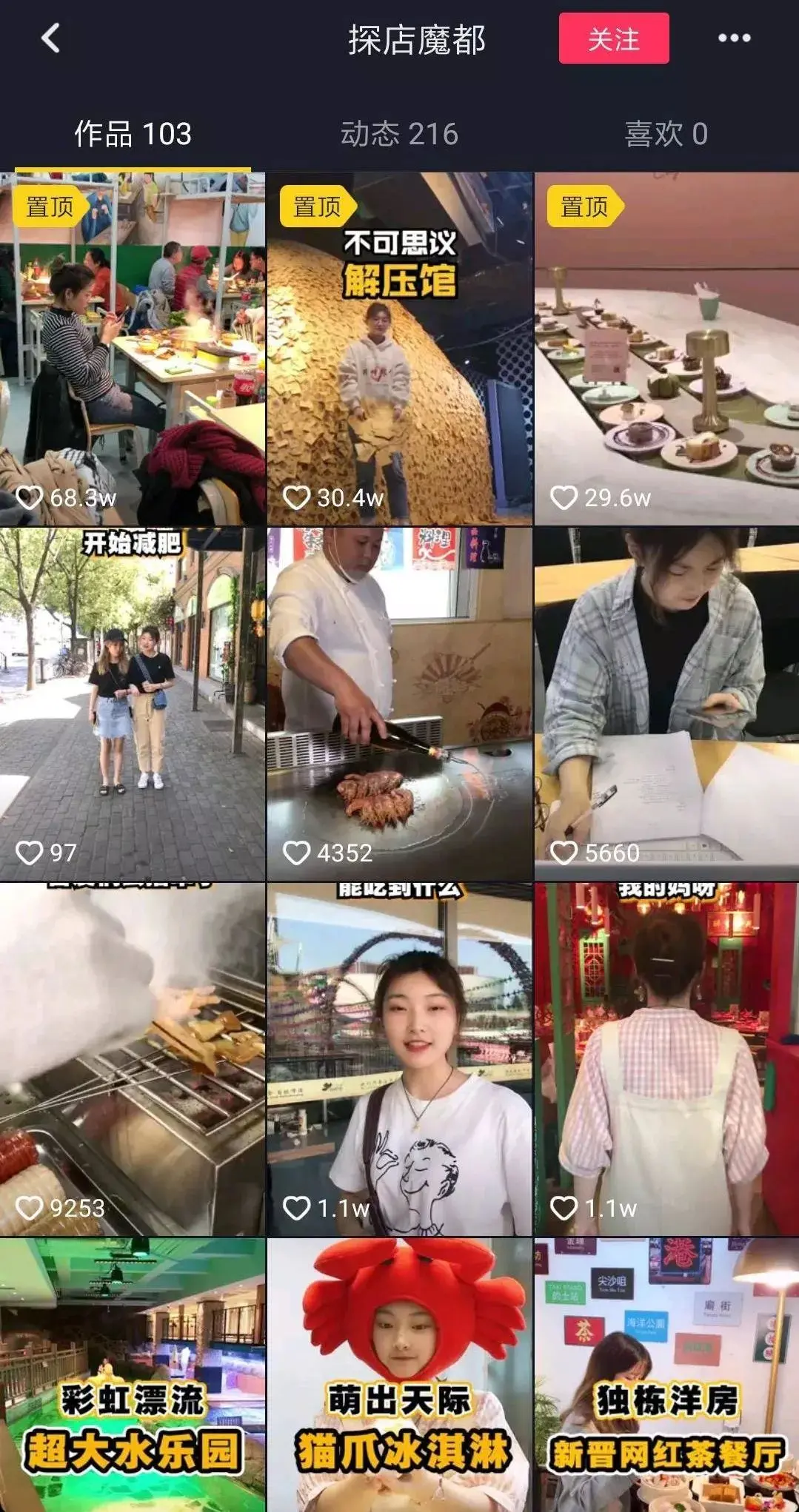Screen dimensions: 799x1512
Task: Open the 开始减肥 street video
Action: tap(133, 703)
